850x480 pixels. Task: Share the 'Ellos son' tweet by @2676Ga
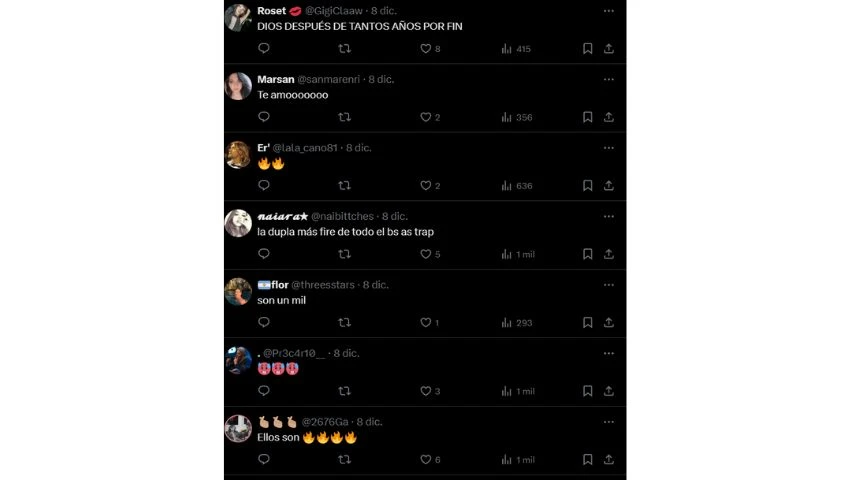point(608,460)
